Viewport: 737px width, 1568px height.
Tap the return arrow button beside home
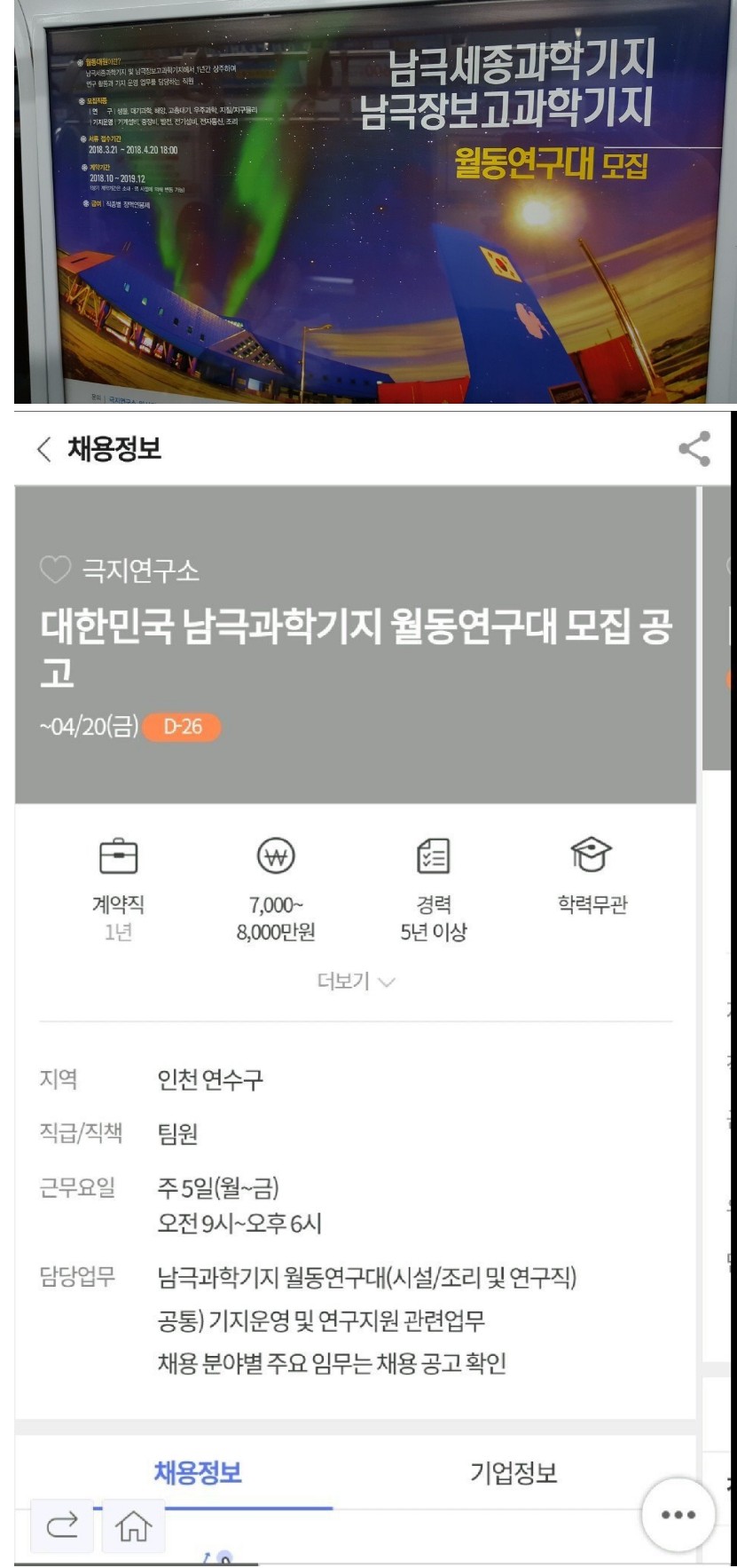[x=62, y=1525]
